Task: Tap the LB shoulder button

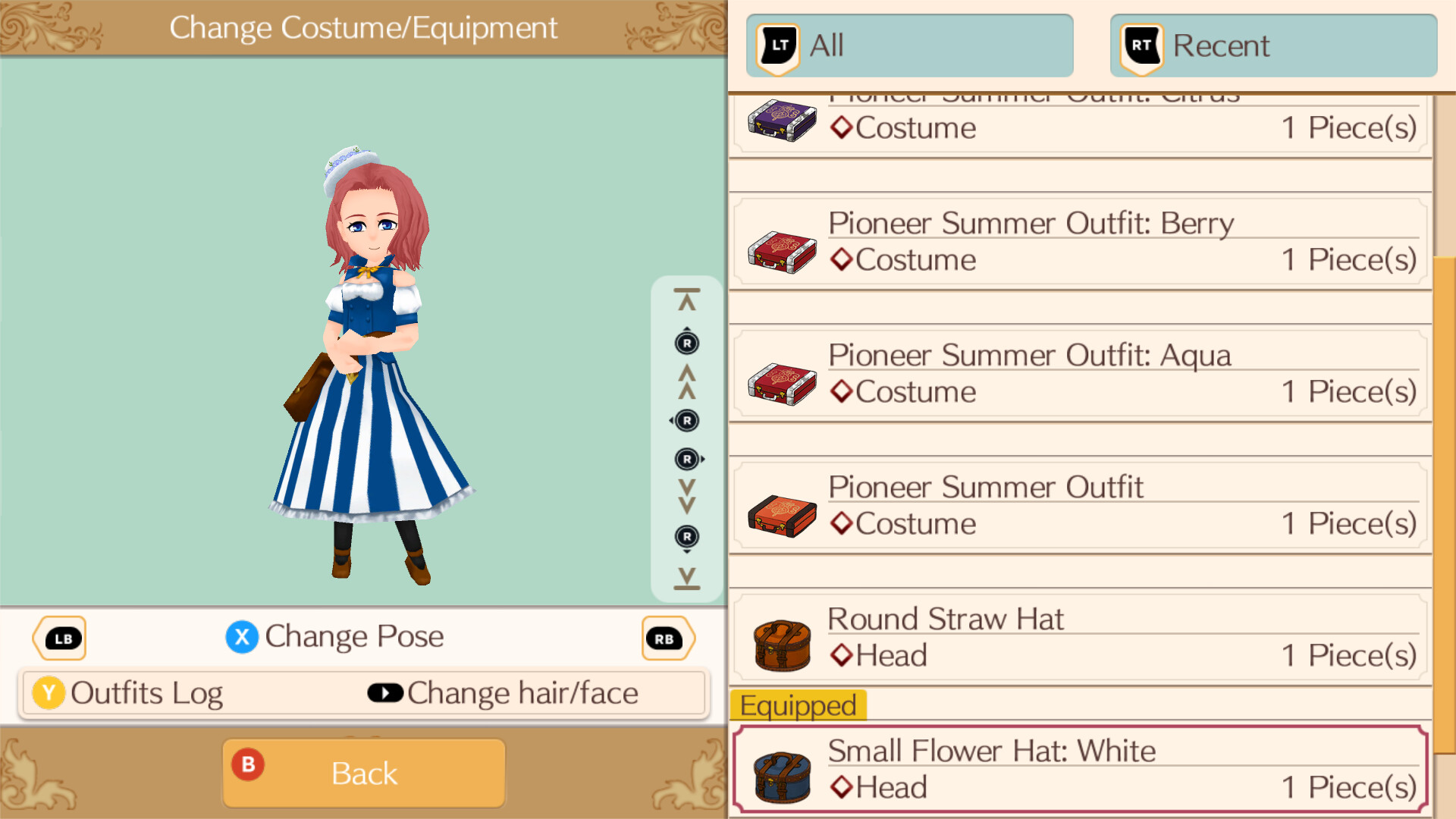Action: (x=61, y=639)
